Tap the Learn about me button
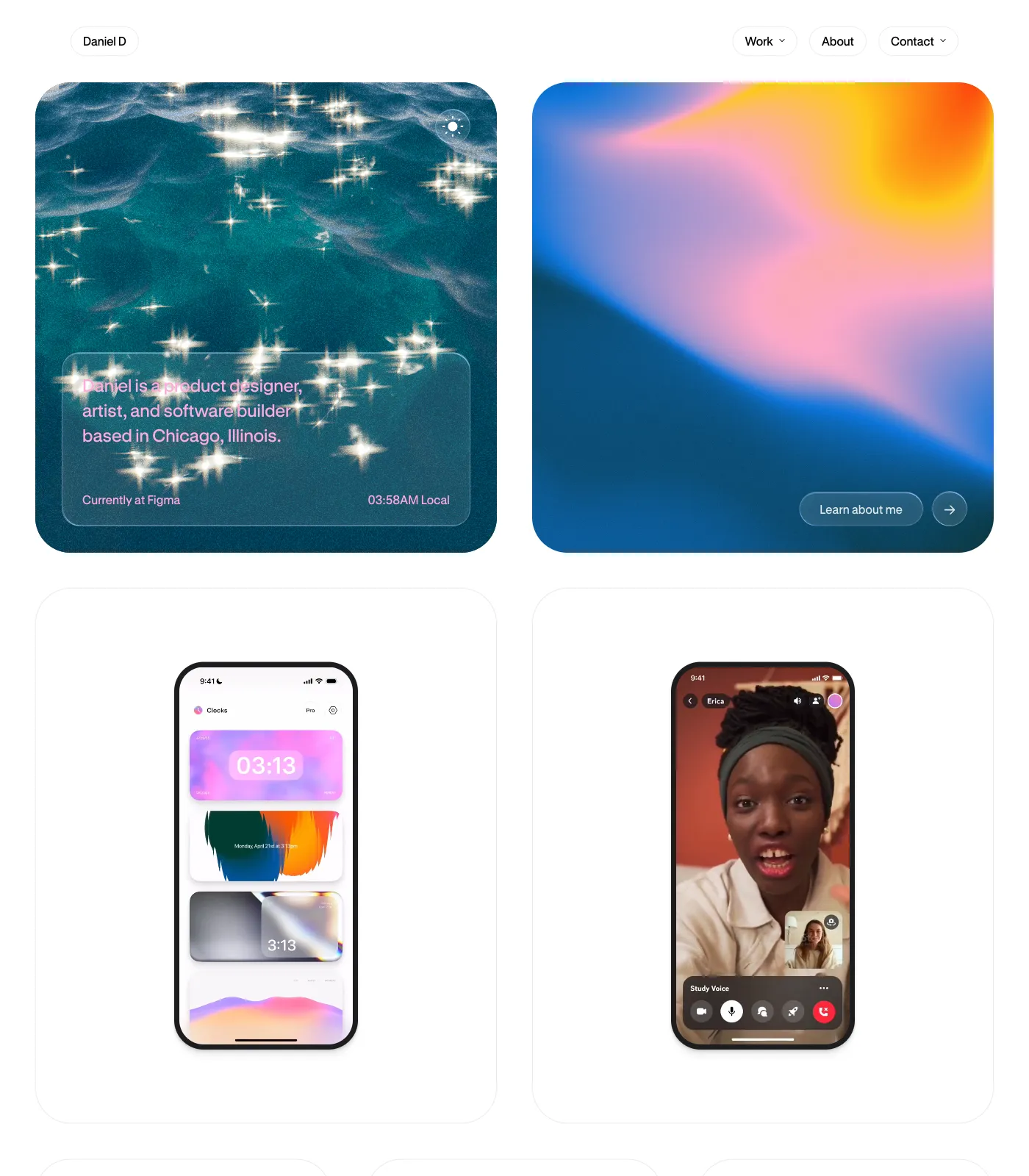 [861, 509]
